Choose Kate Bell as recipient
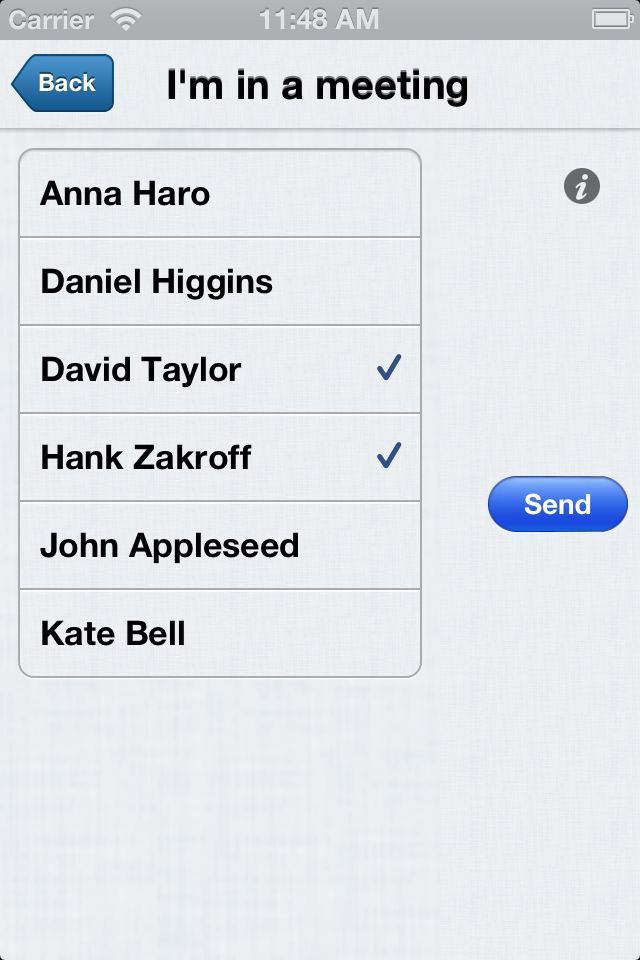 tap(220, 634)
